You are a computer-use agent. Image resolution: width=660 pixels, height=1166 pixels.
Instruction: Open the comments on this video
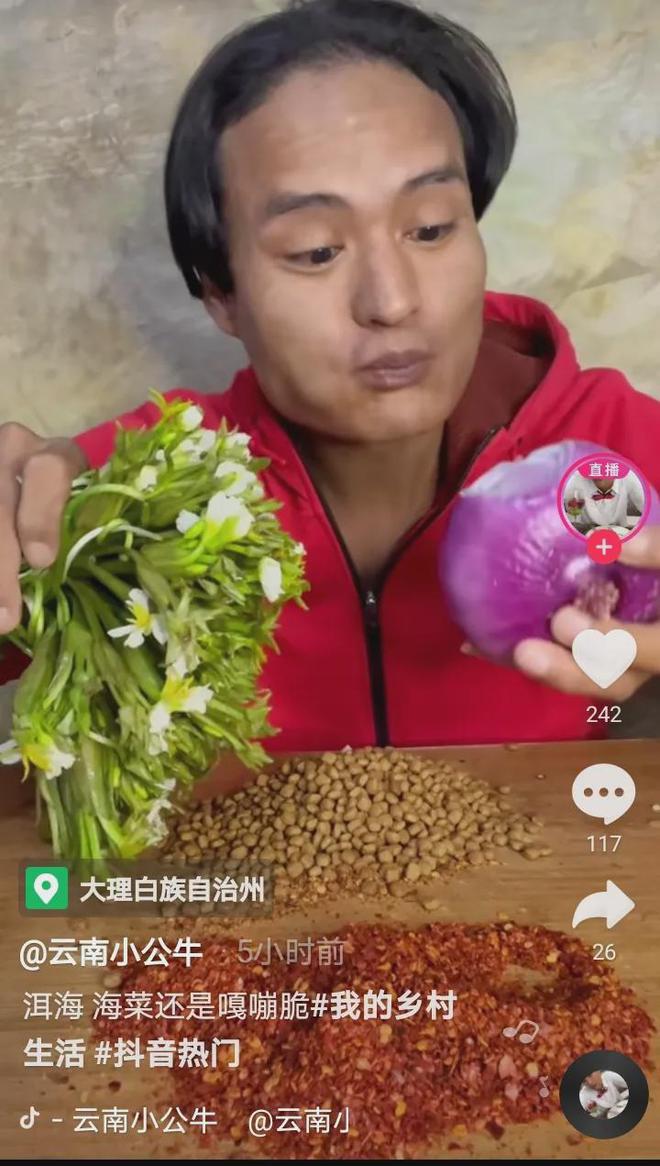(x=603, y=794)
